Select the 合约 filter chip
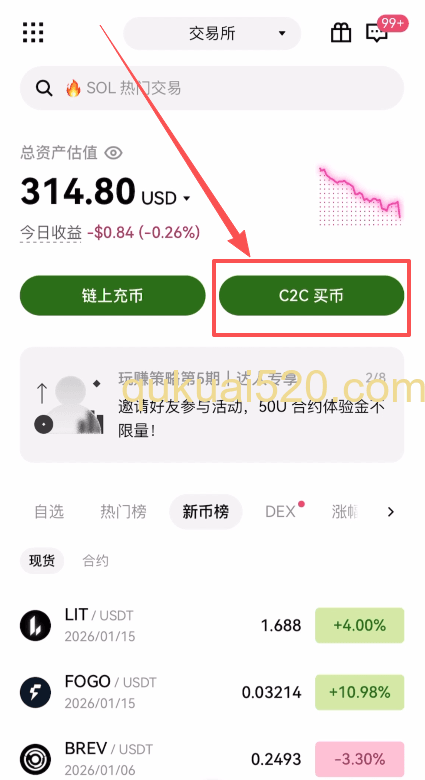 [96, 561]
